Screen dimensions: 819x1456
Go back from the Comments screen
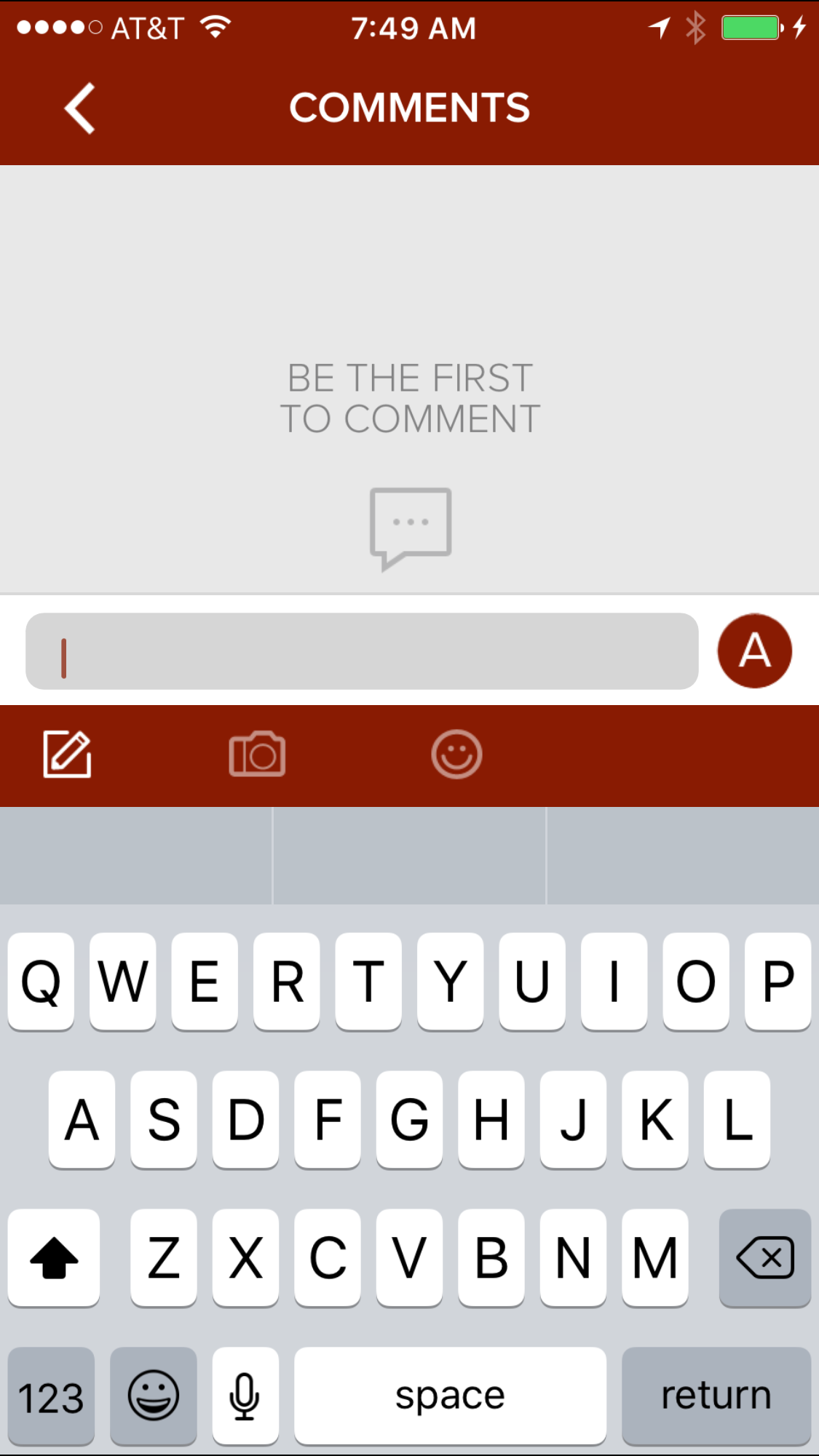coord(79,108)
